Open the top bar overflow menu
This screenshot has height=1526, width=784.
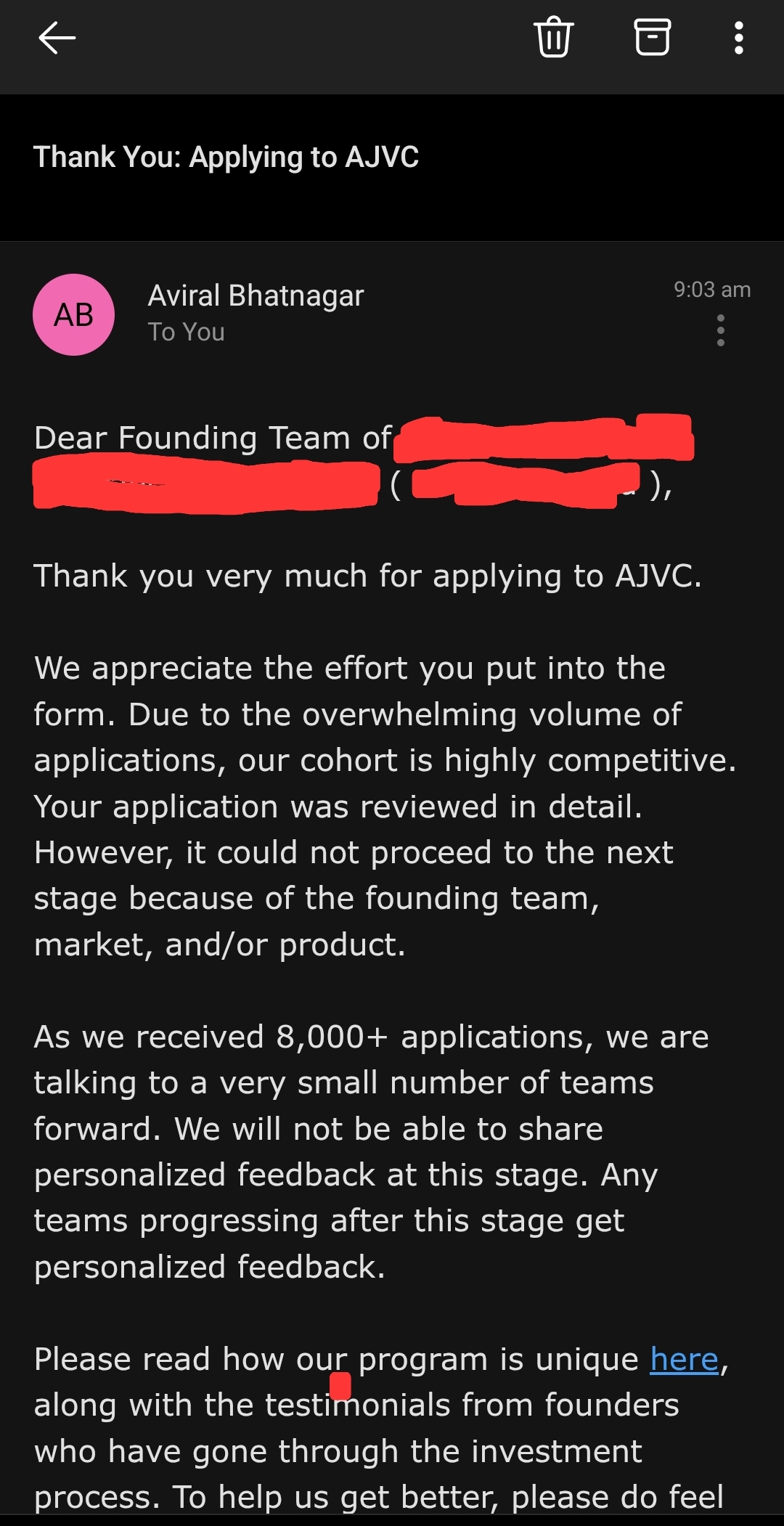point(738,38)
